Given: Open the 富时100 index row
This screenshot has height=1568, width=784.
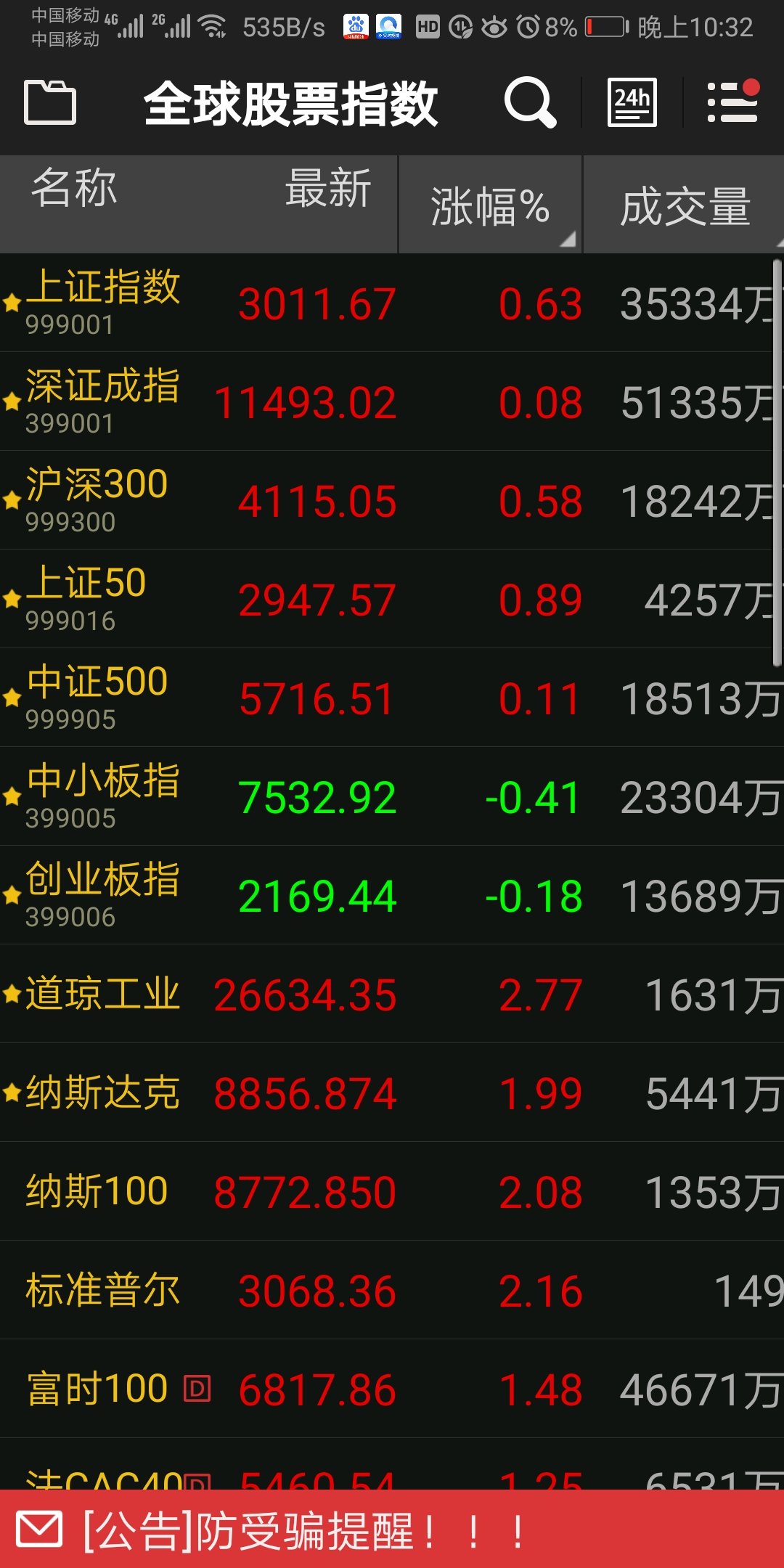Looking at the screenshot, I should point(392,1389).
